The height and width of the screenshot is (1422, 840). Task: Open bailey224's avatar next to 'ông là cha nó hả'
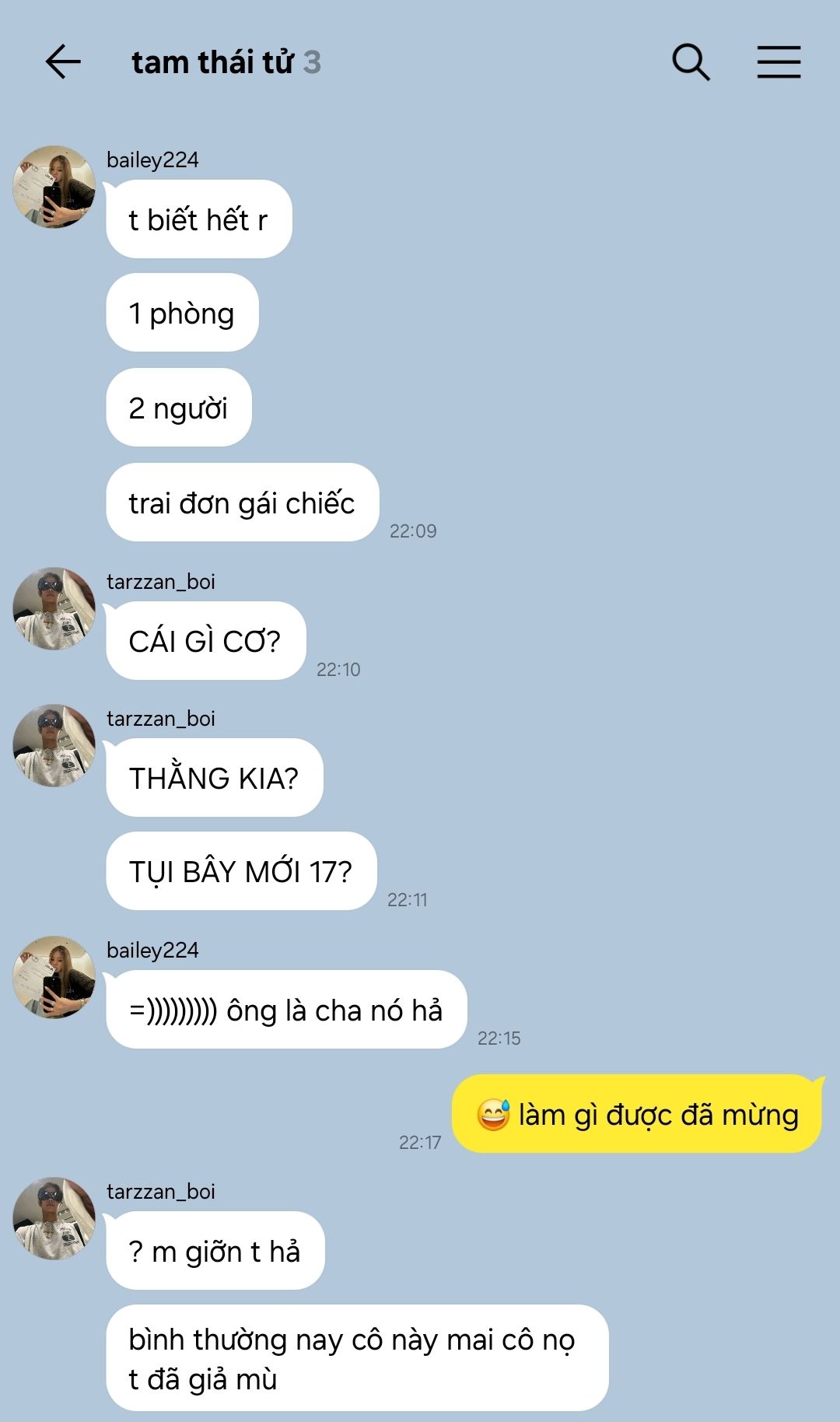54,977
